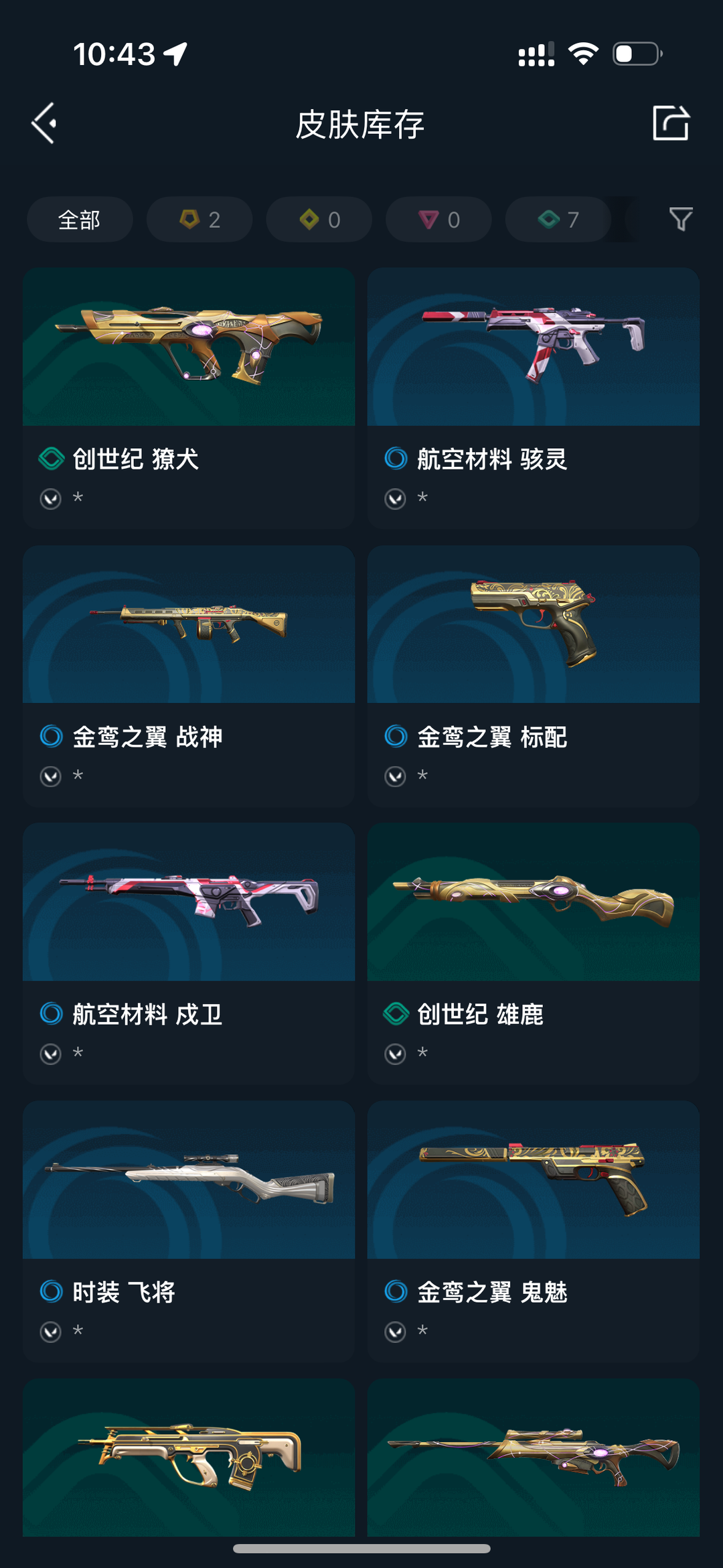Filter by the pink triangle tier showing 0
This screenshot has width=723, height=1568.
(438, 219)
